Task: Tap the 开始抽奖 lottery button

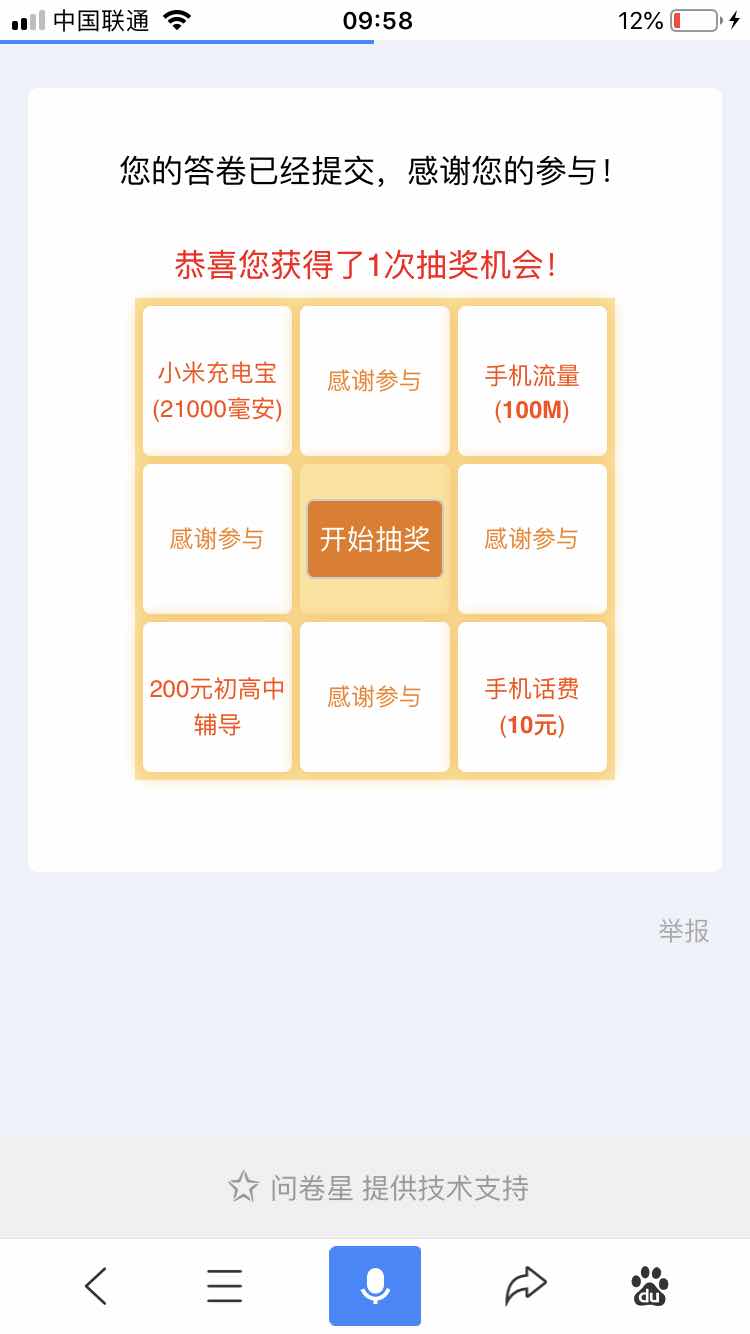Action: click(375, 539)
